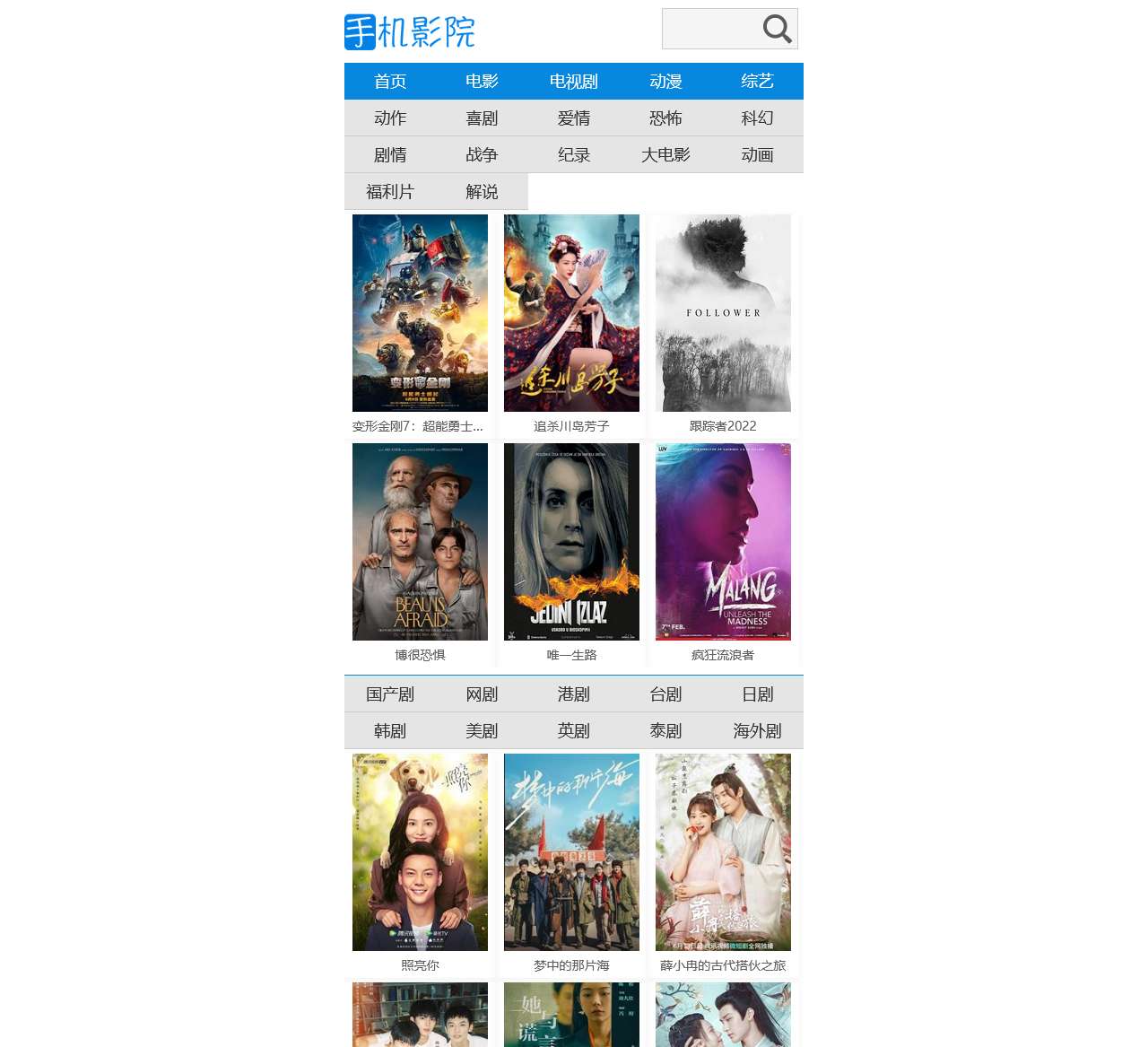Switch to the 电影 tab

[x=482, y=82]
